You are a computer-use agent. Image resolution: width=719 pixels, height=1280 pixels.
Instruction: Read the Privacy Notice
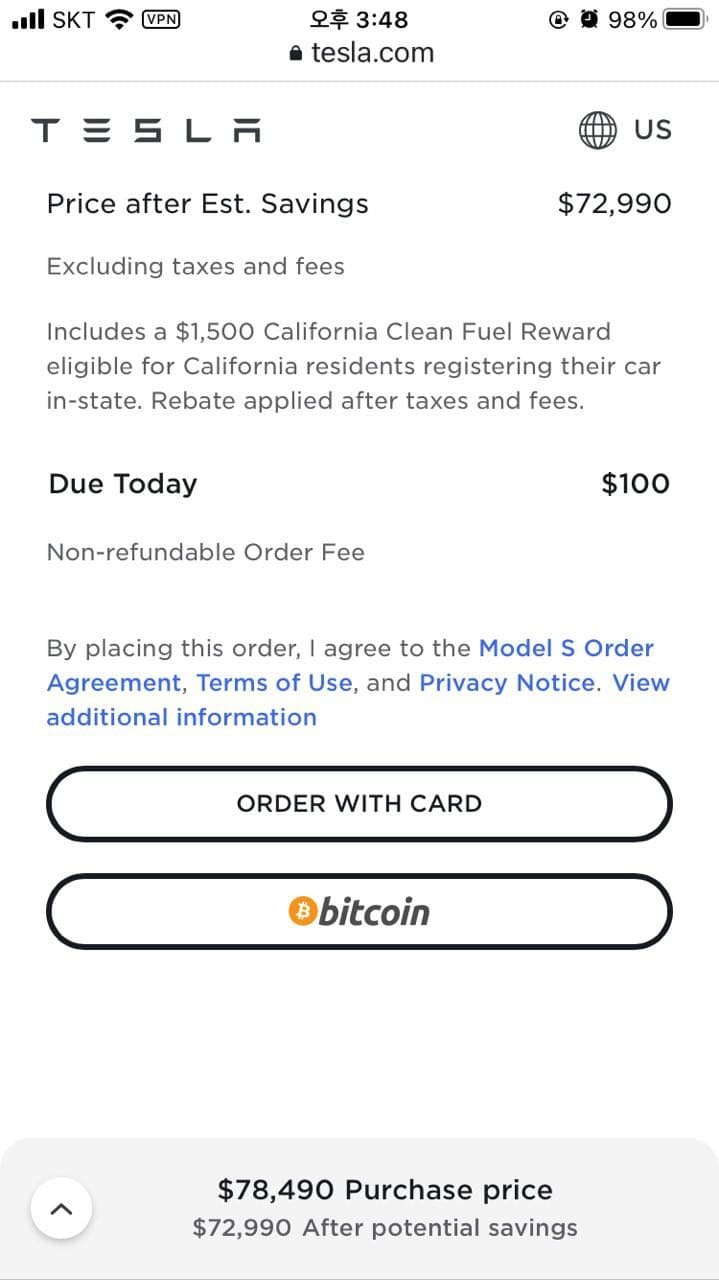click(507, 683)
